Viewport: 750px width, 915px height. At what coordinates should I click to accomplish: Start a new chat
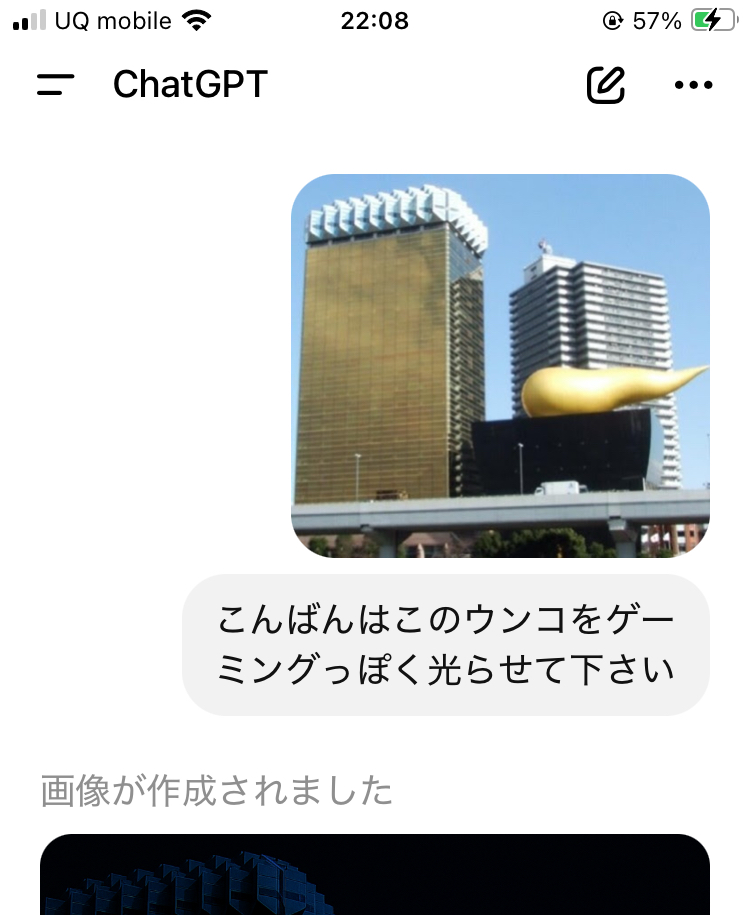pyautogui.click(x=605, y=85)
